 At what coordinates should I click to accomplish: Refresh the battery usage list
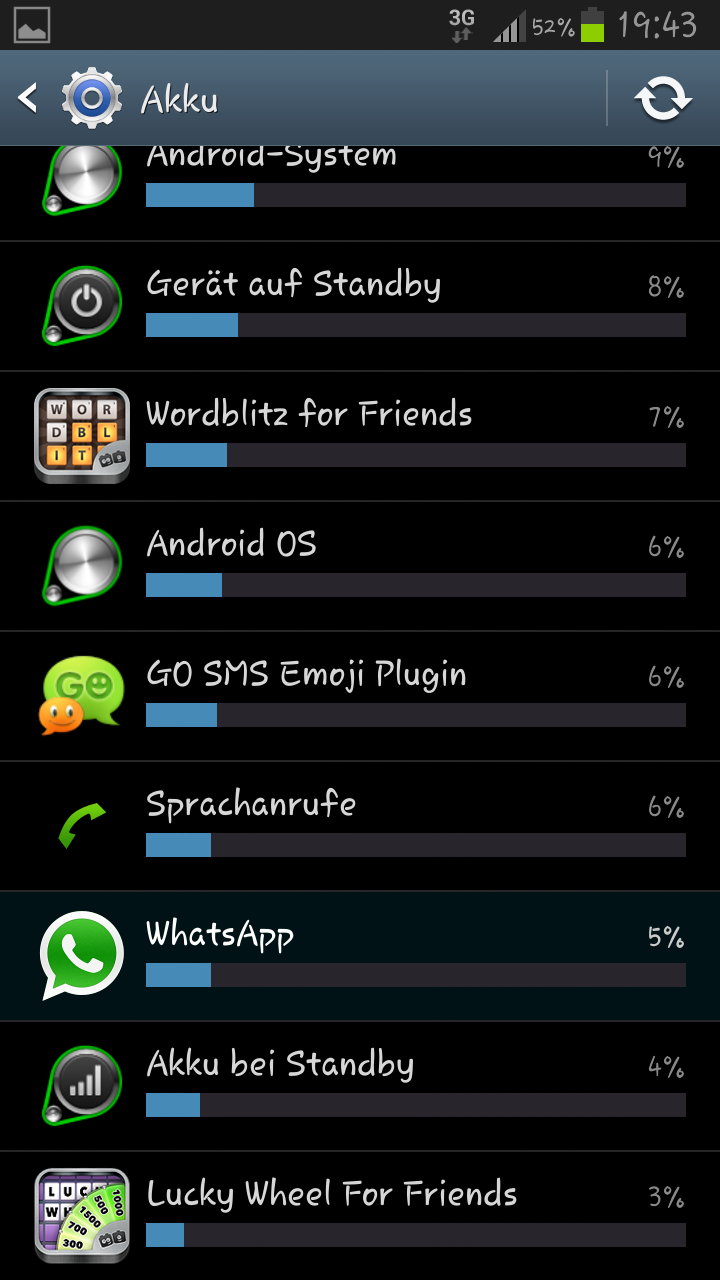(664, 98)
